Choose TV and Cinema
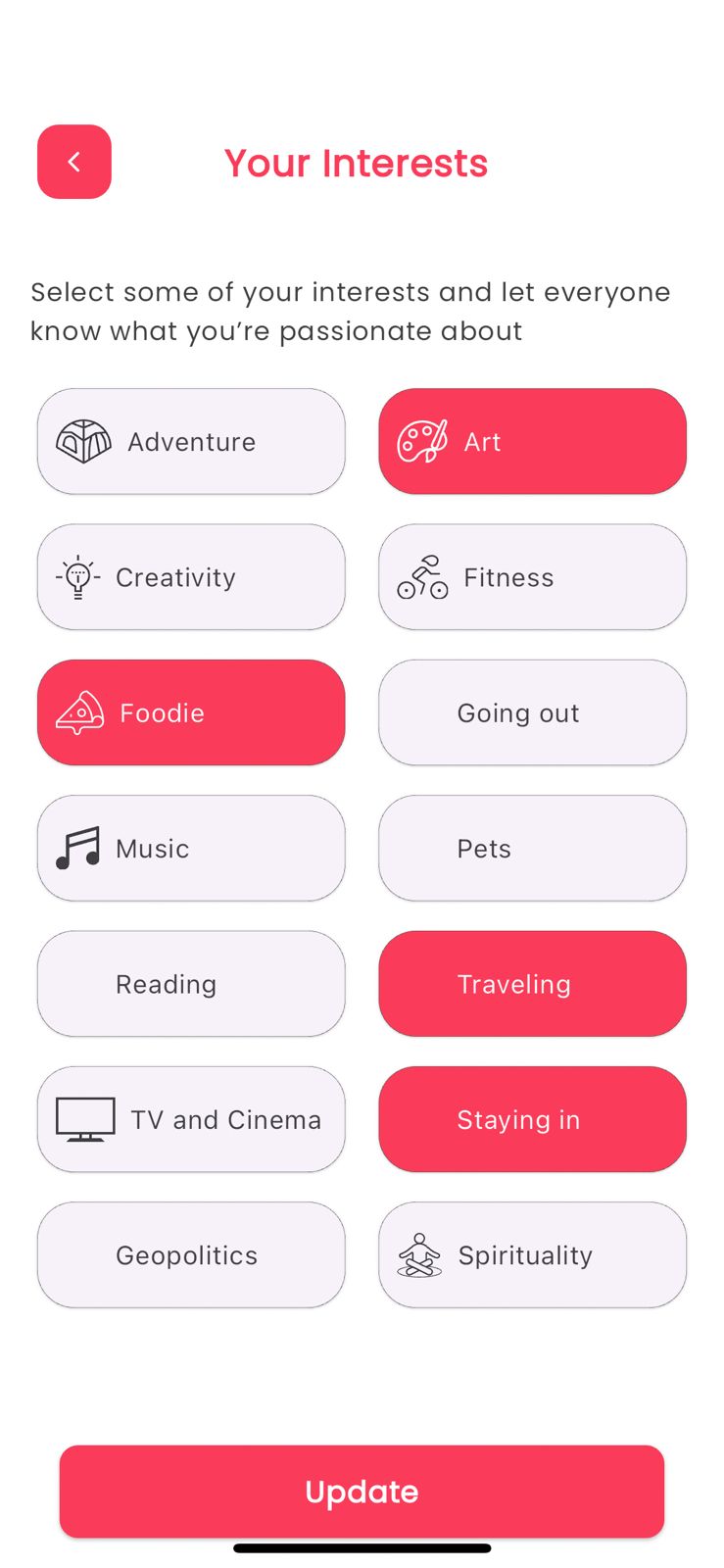This screenshot has height=1568, width=724. tap(191, 1119)
